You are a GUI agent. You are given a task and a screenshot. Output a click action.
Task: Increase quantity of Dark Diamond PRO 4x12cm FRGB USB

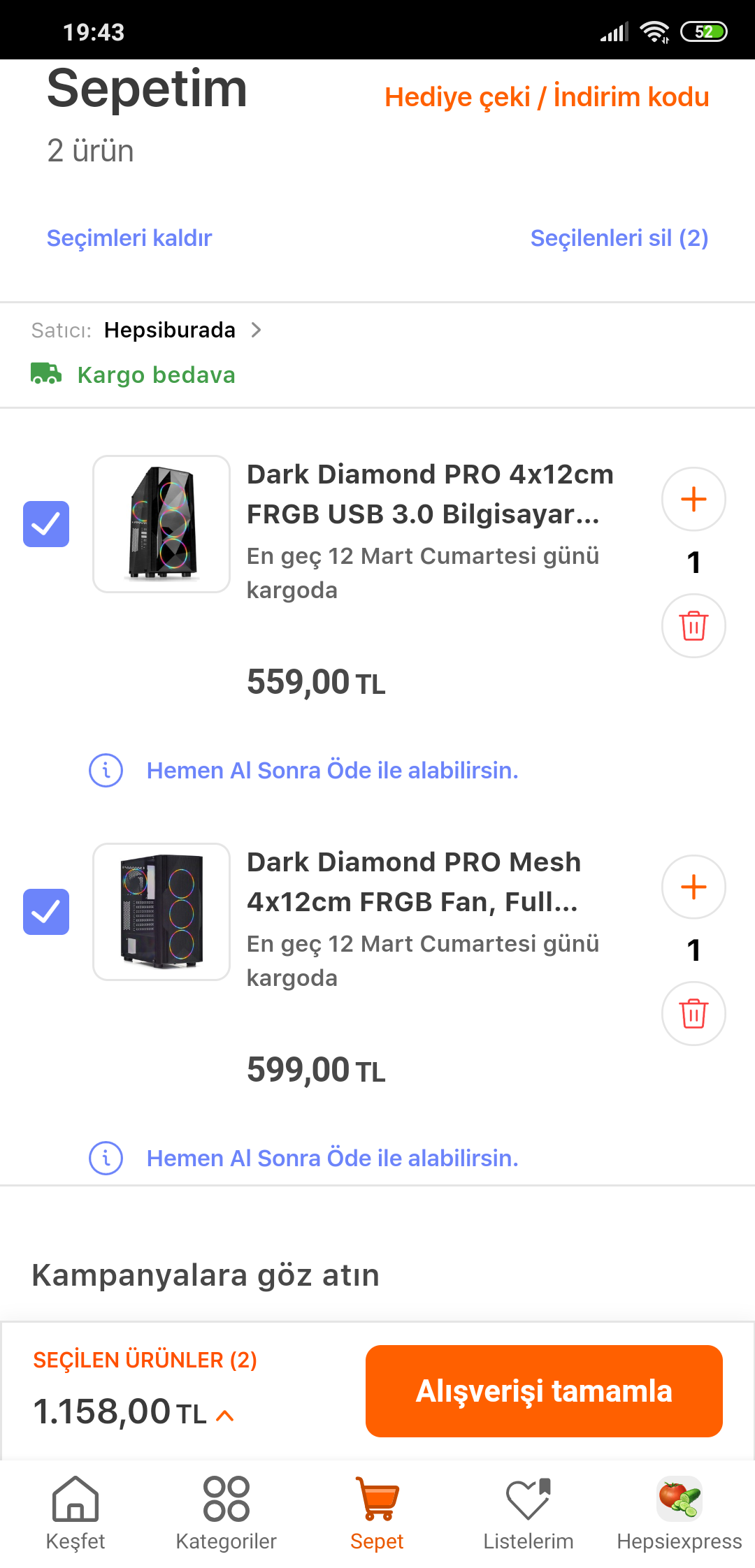coord(693,499)
